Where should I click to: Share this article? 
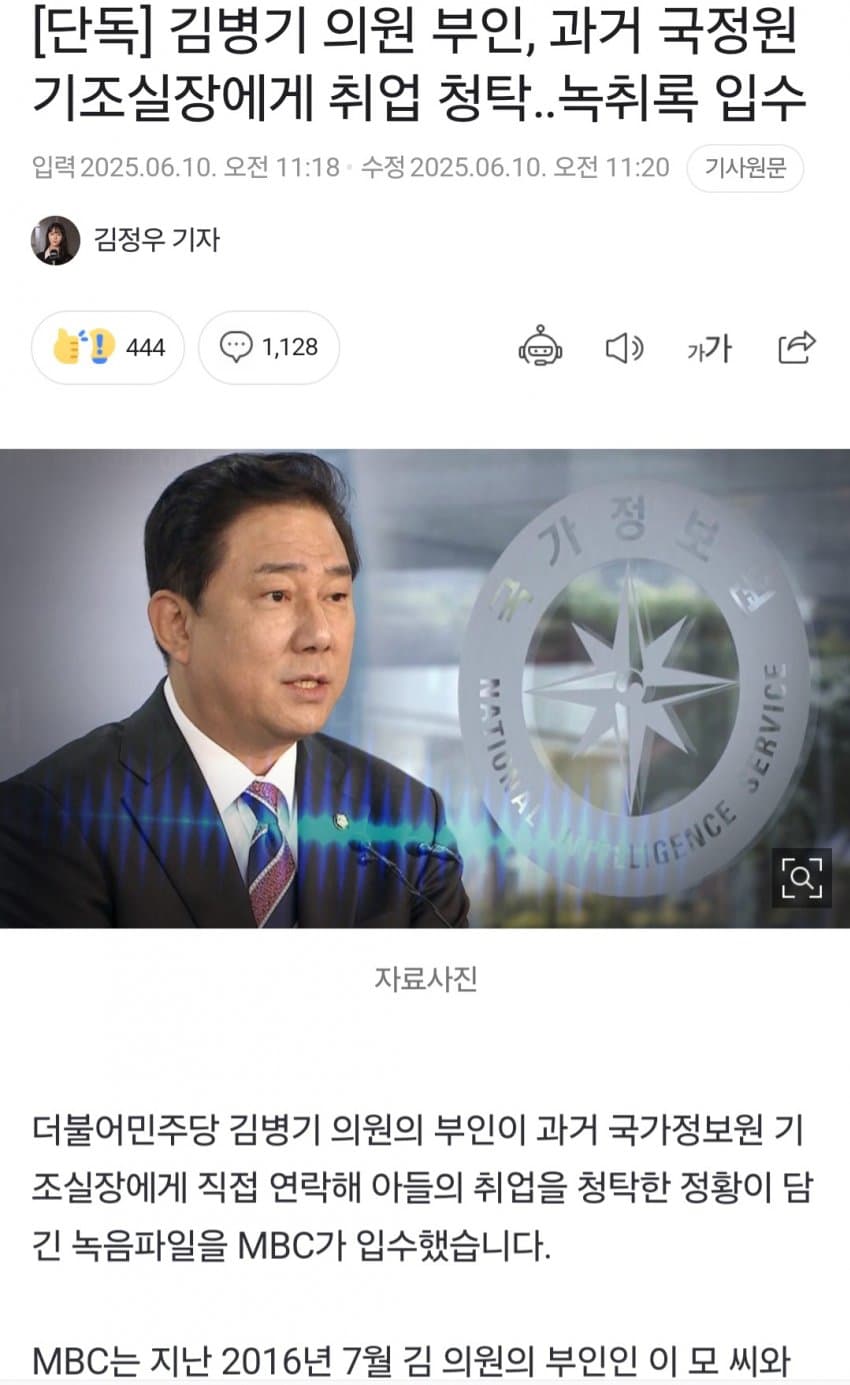797,347
